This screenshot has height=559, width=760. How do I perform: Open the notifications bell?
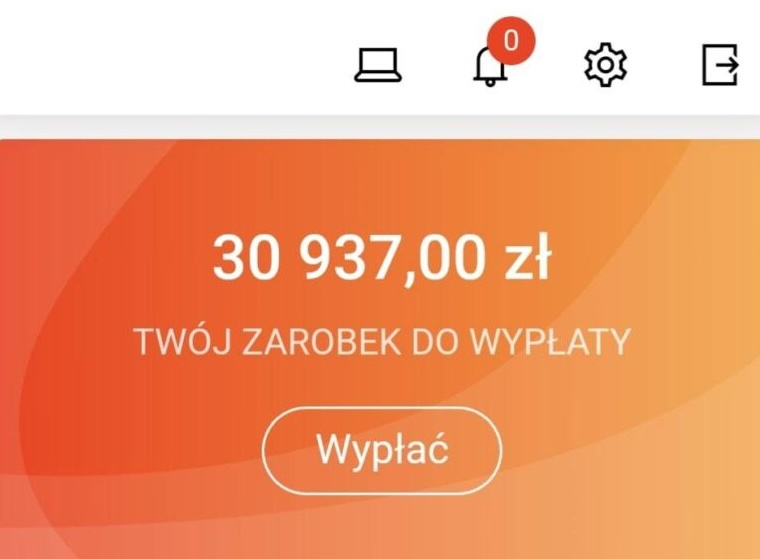point(491,67)
